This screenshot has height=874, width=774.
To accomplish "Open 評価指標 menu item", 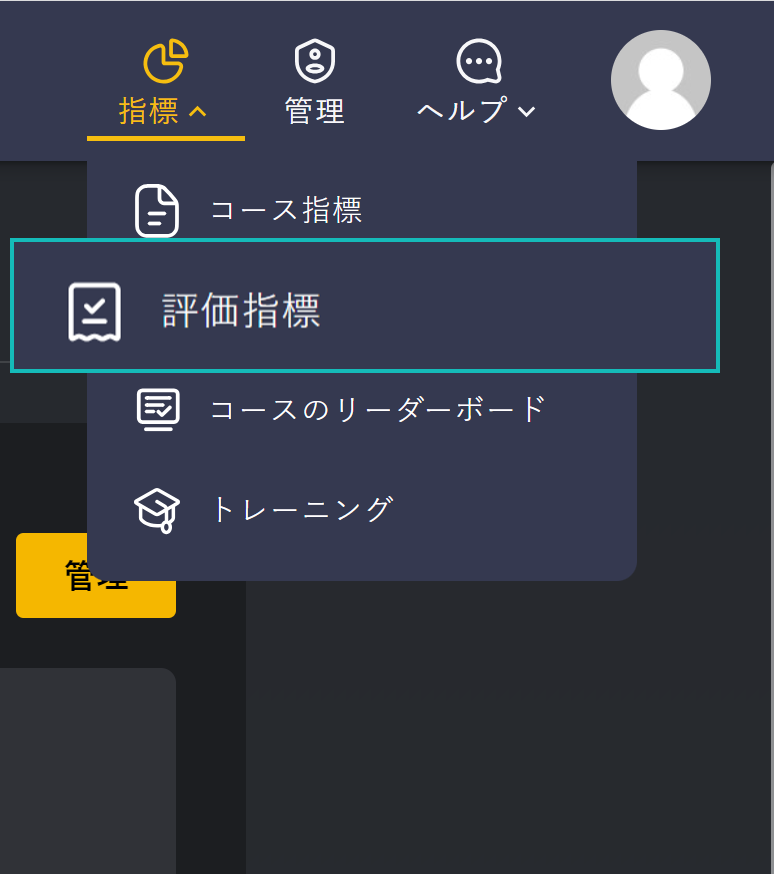I will point(364,306).
